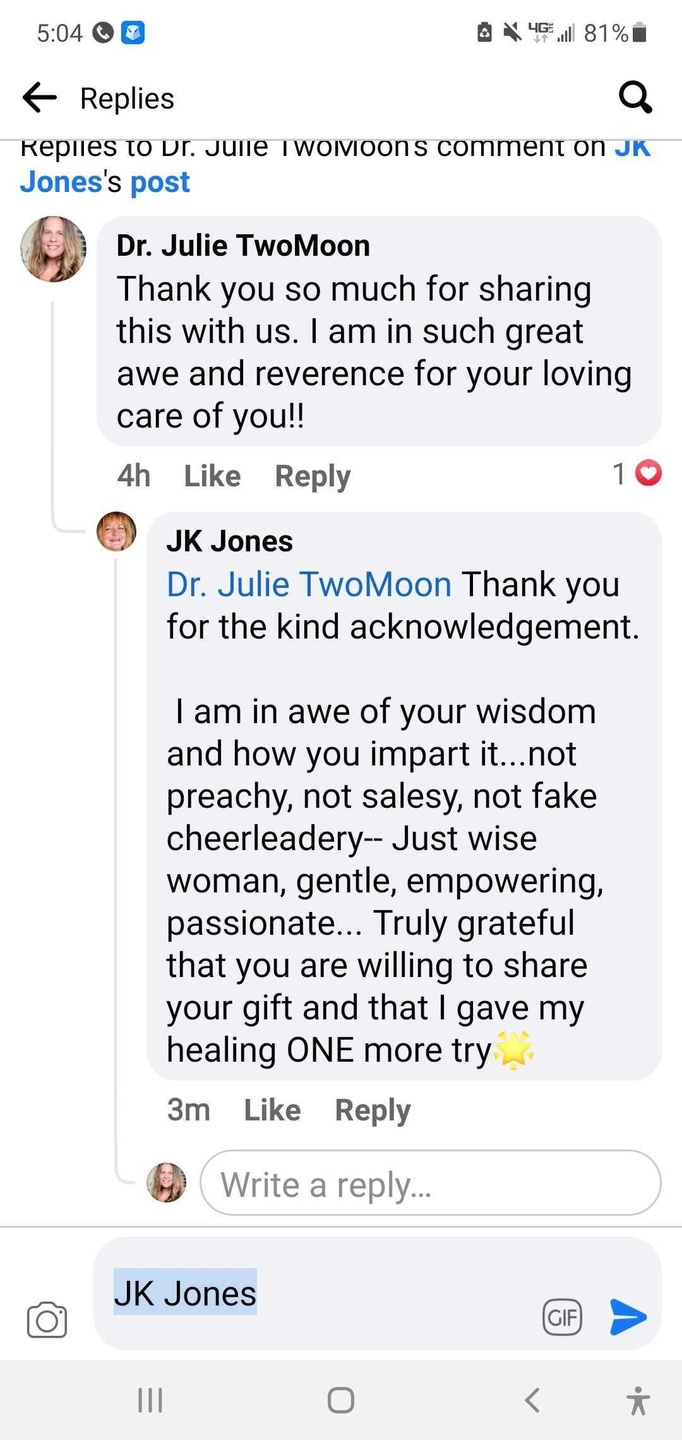Image resolution: width=682 pixels, height=1440 pixels.
Task: Tap the 'Write a reply...' field
Action: pyautogui.click(x=431, y=1184)
